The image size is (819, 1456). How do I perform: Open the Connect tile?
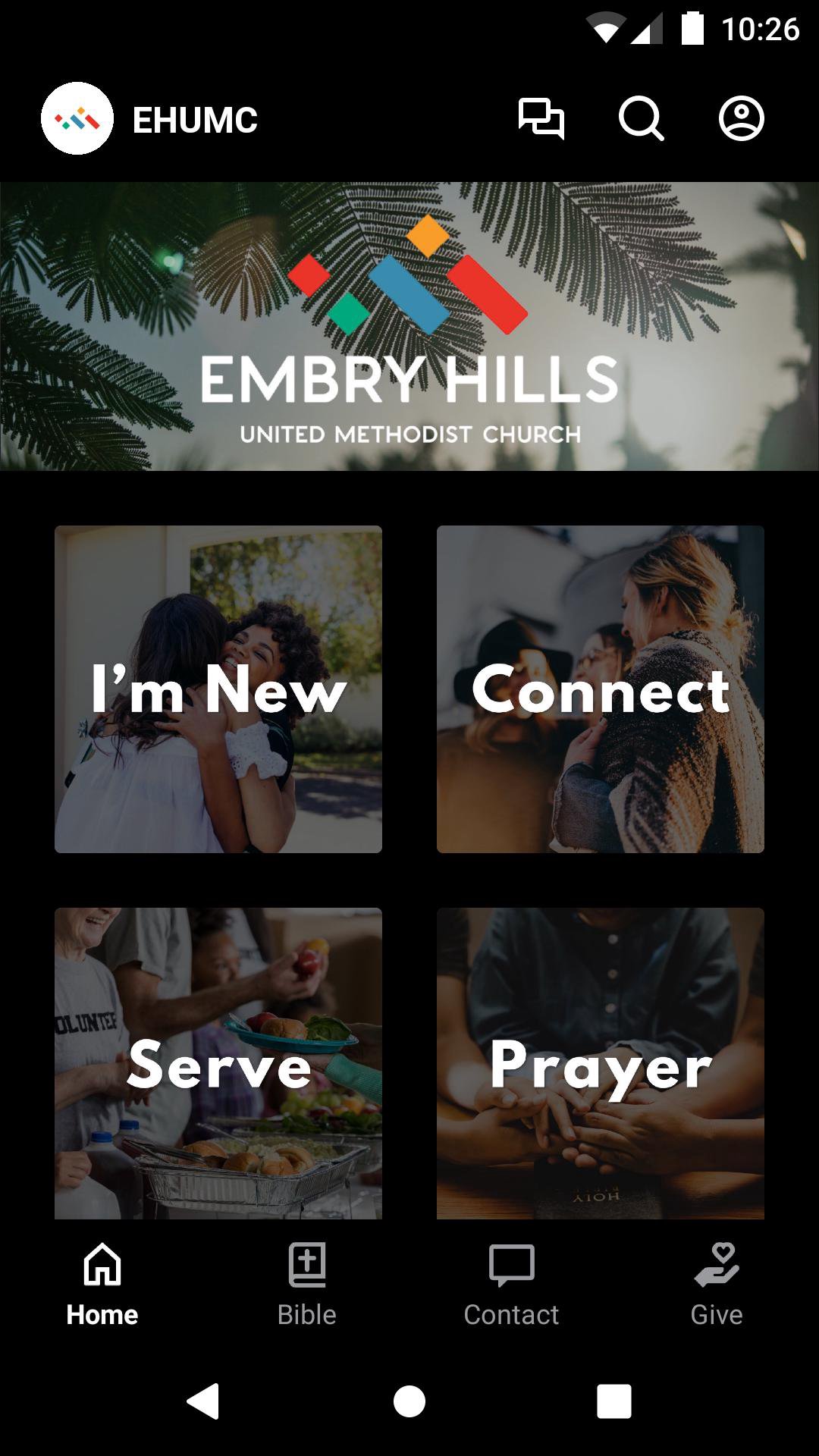[x=601, y=689]
